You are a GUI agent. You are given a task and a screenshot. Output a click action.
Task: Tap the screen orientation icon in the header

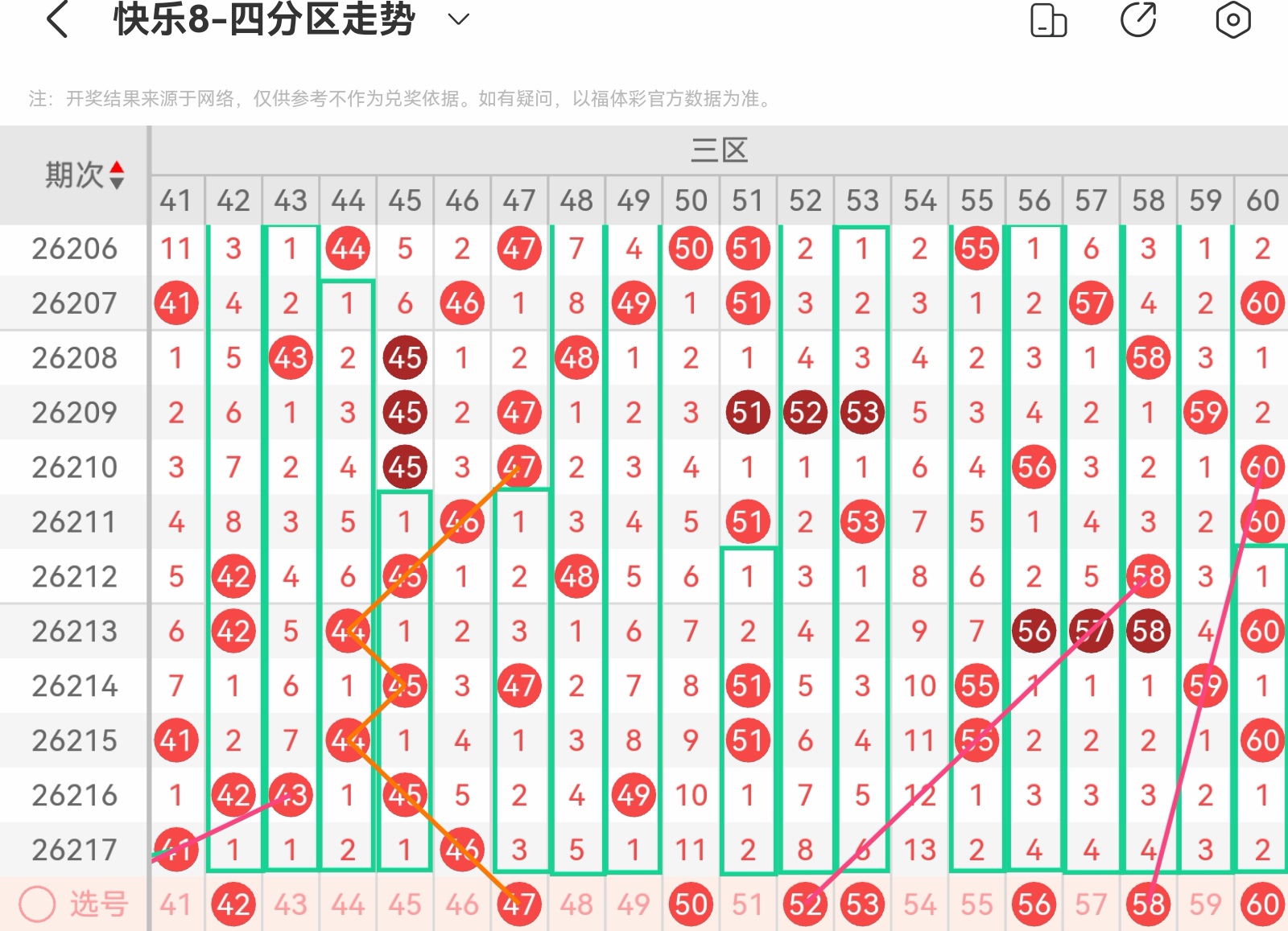pos(1048,20)
